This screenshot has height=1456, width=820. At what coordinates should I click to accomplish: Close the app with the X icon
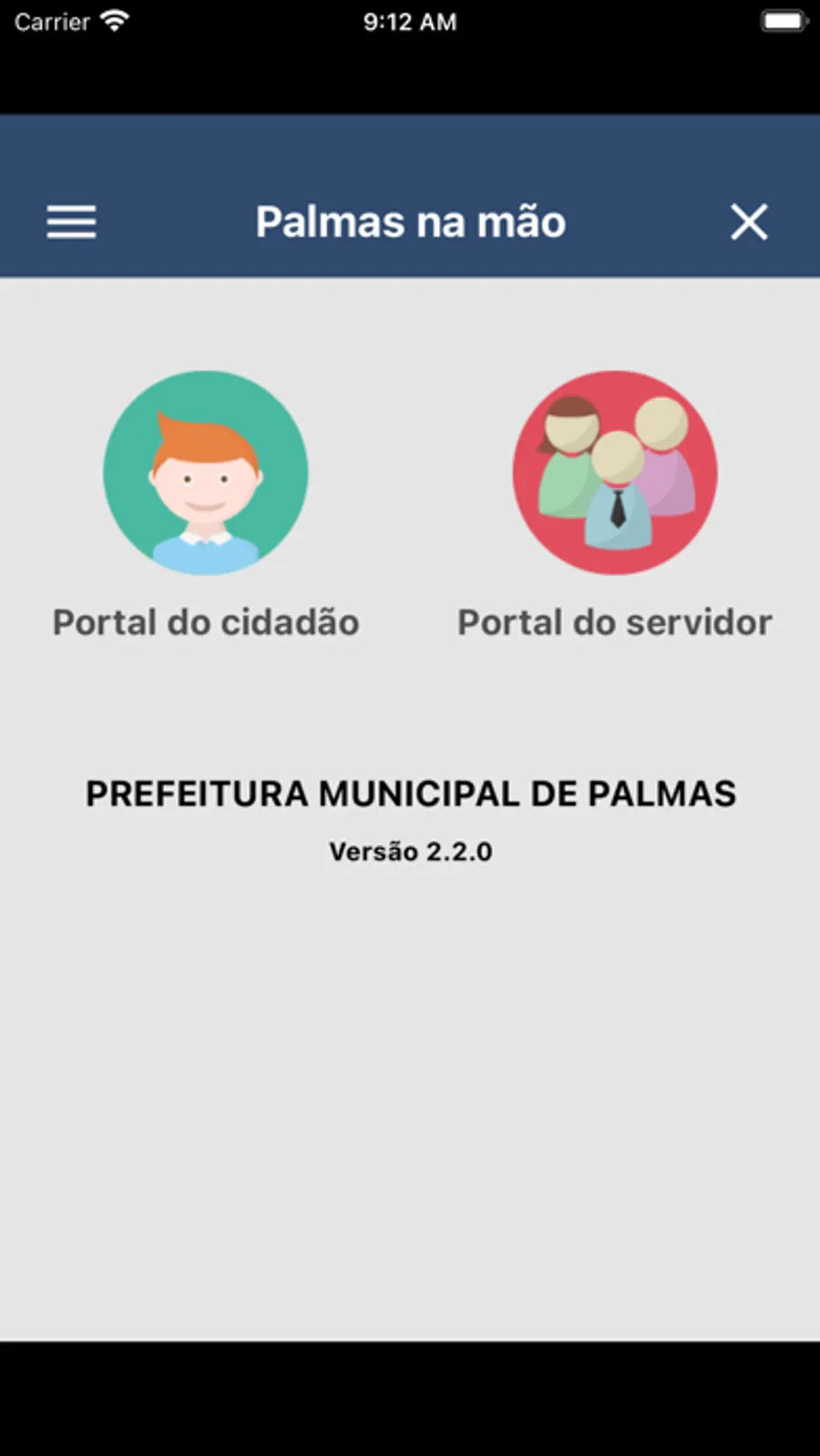pos(749,221)
